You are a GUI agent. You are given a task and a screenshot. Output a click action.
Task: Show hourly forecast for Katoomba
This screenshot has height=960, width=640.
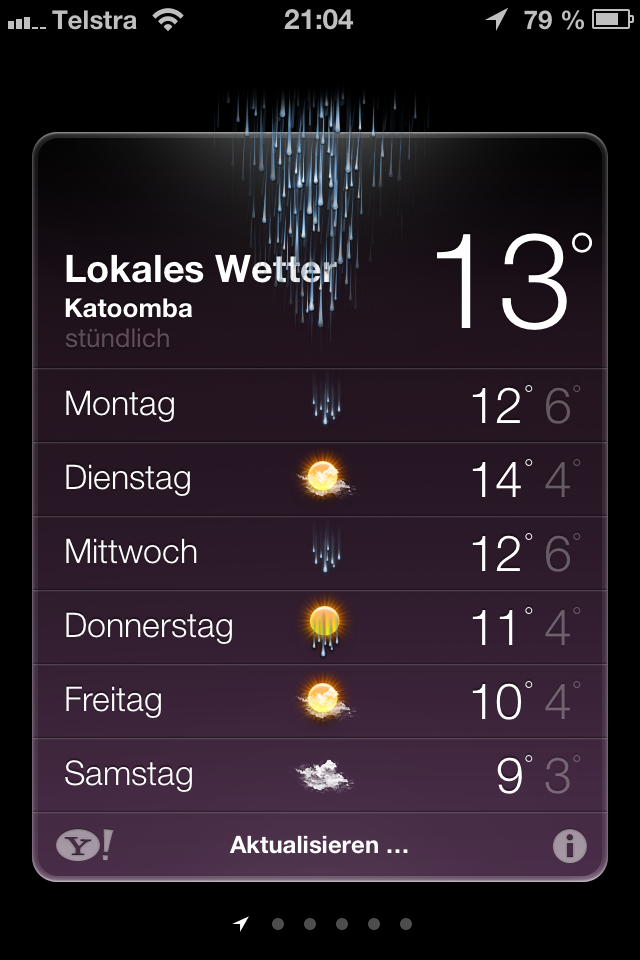[118, 338]
